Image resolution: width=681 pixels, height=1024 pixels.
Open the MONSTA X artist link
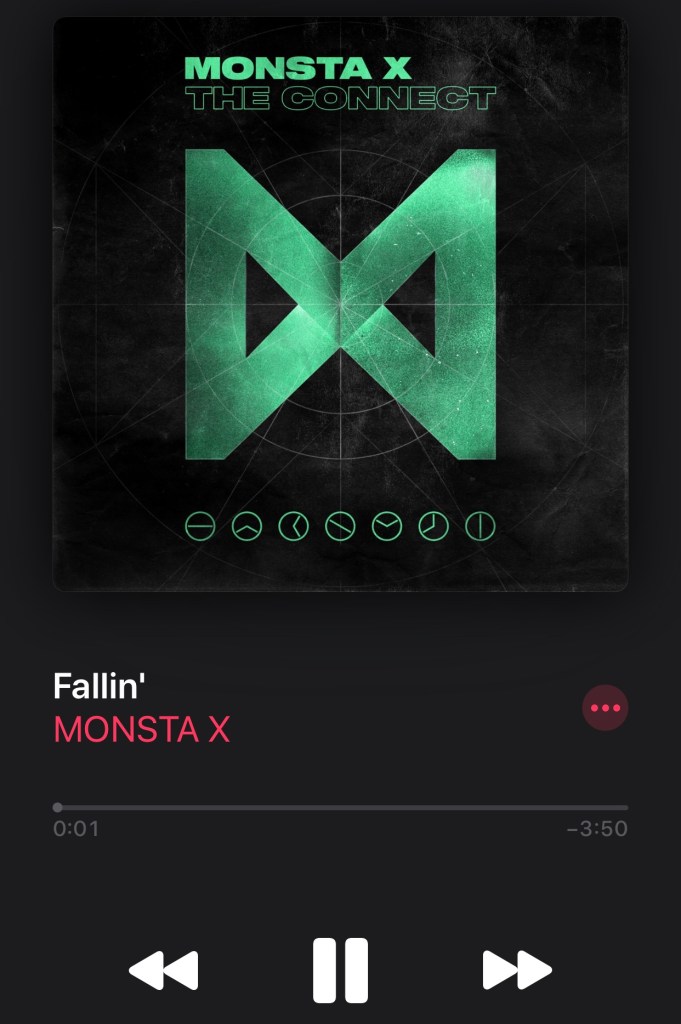(141, 729)
